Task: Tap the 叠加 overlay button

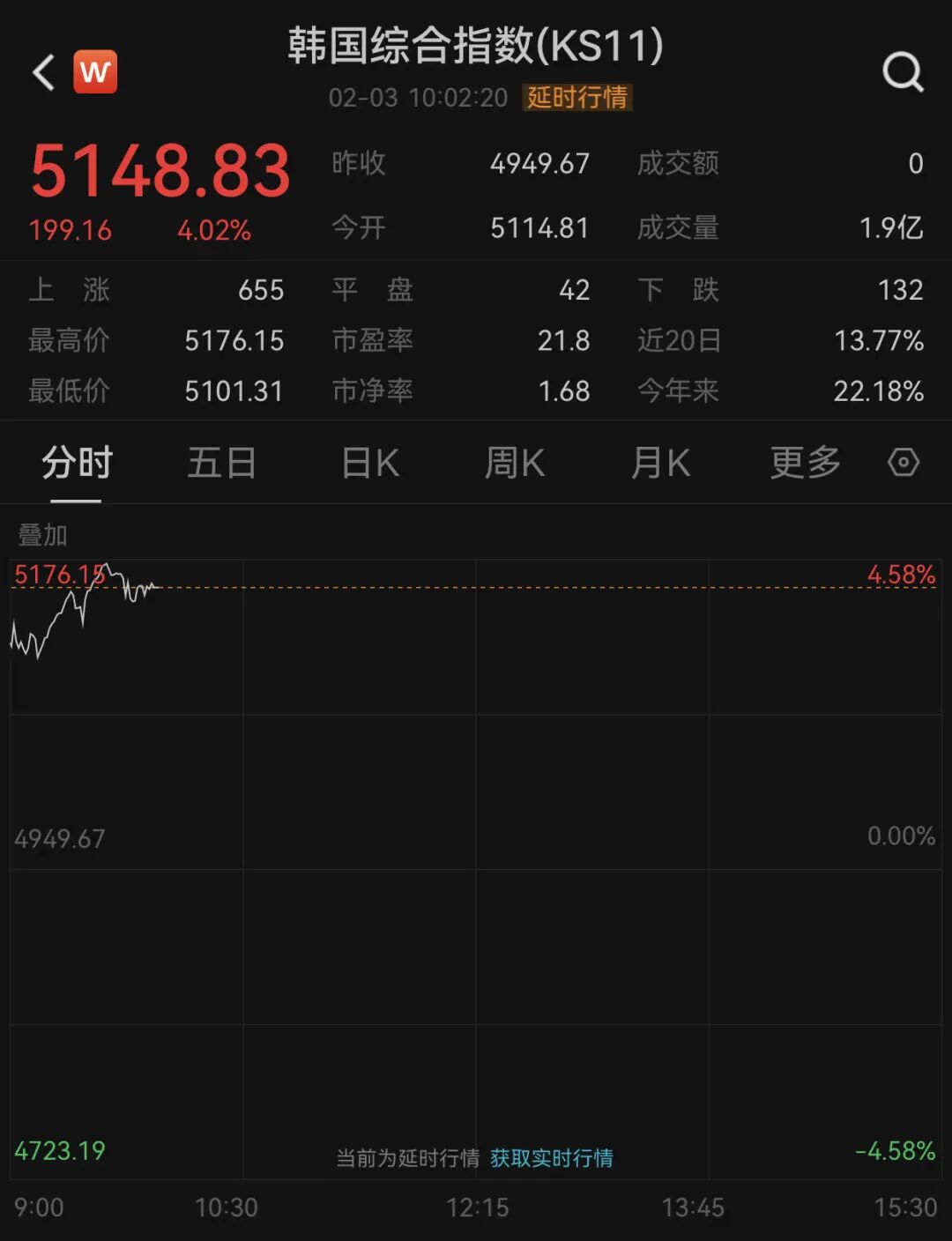Action: click(42, 534)
